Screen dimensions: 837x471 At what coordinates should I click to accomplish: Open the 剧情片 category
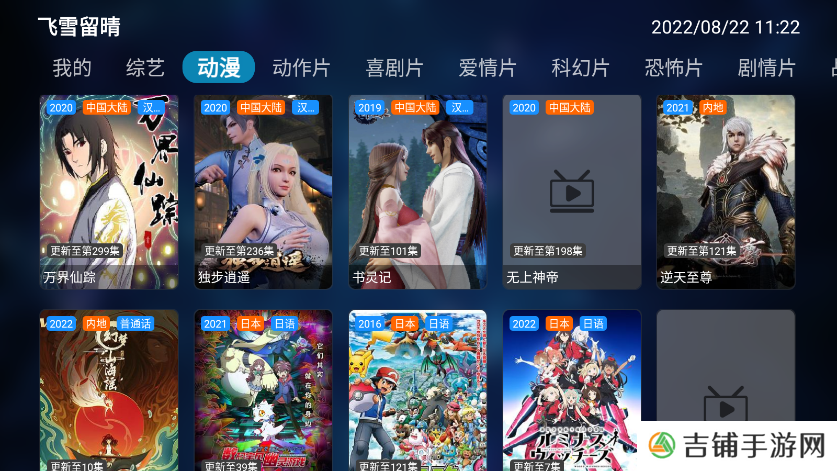point(766,68)
